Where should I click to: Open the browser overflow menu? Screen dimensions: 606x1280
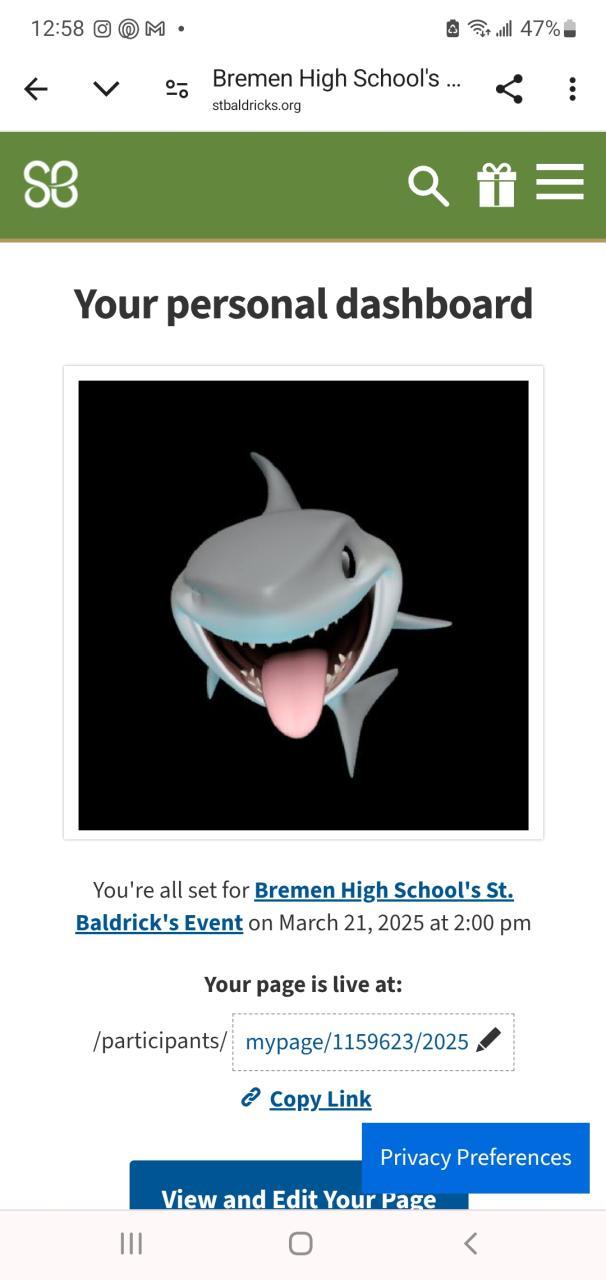pyautogui.click(x=572, y=89)
